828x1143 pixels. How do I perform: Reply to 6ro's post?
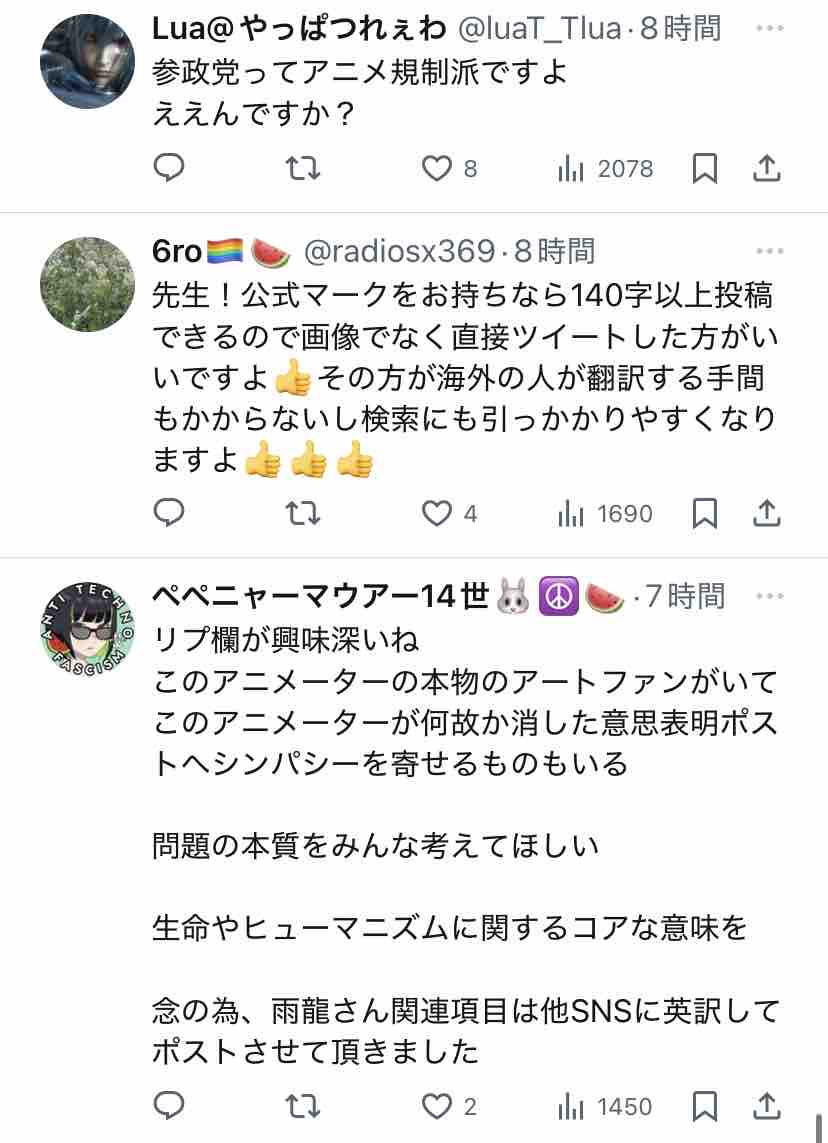tap(169, 513)
